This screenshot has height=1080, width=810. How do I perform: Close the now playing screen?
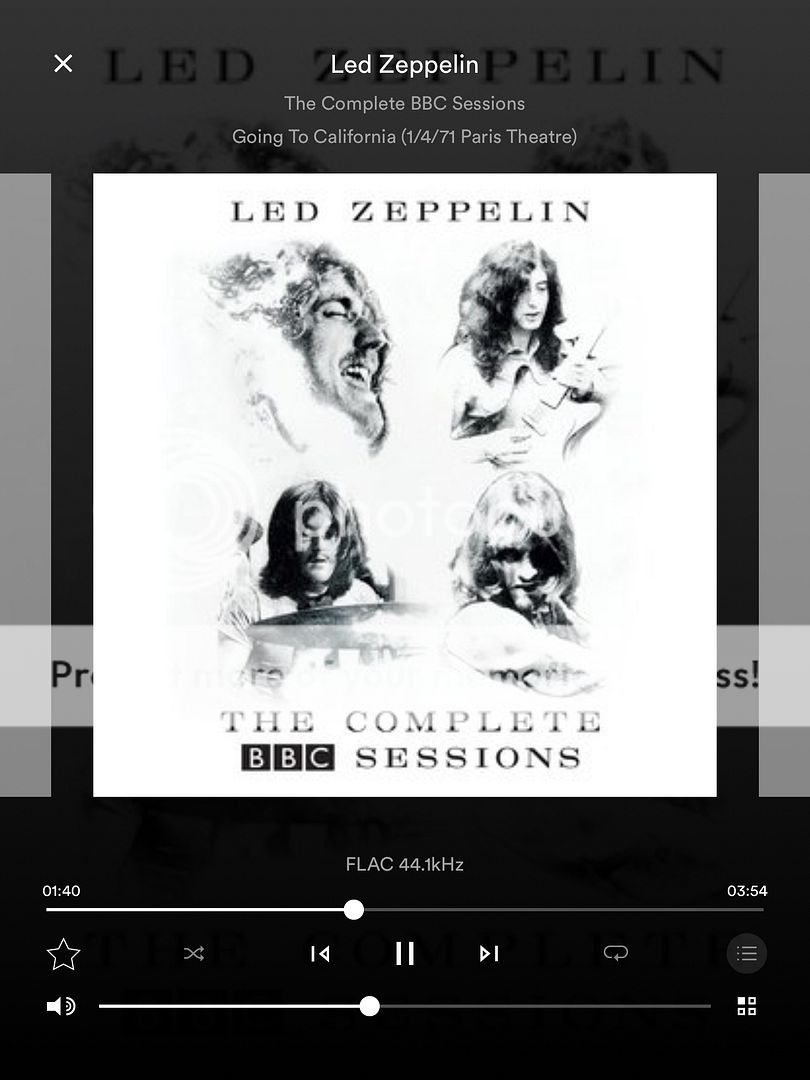63,64
